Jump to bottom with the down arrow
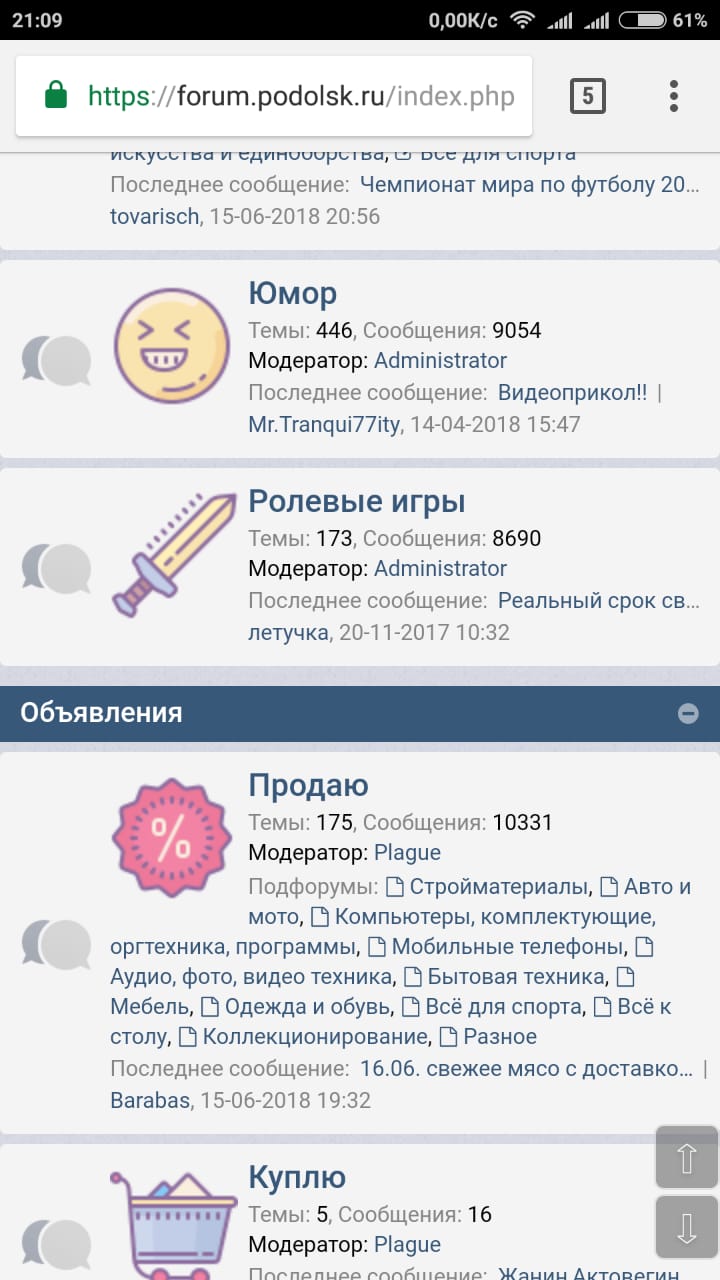Image resolution: width=720 pixels, height=1280 pixels. click(x=686, y=1229)
